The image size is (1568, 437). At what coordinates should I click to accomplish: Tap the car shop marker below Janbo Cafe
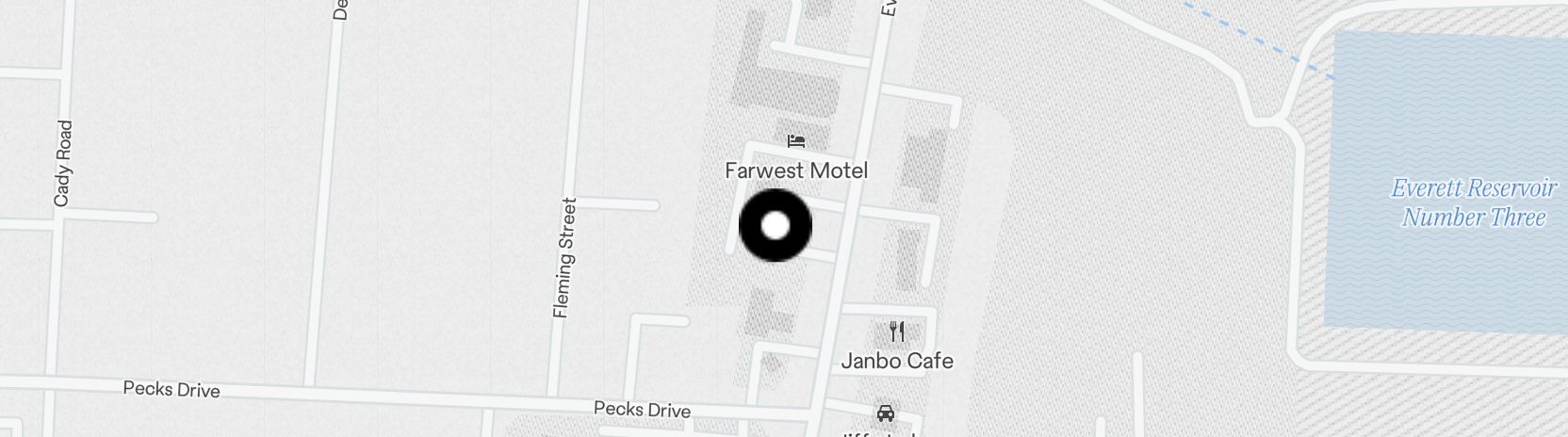[x=886, y=413]
